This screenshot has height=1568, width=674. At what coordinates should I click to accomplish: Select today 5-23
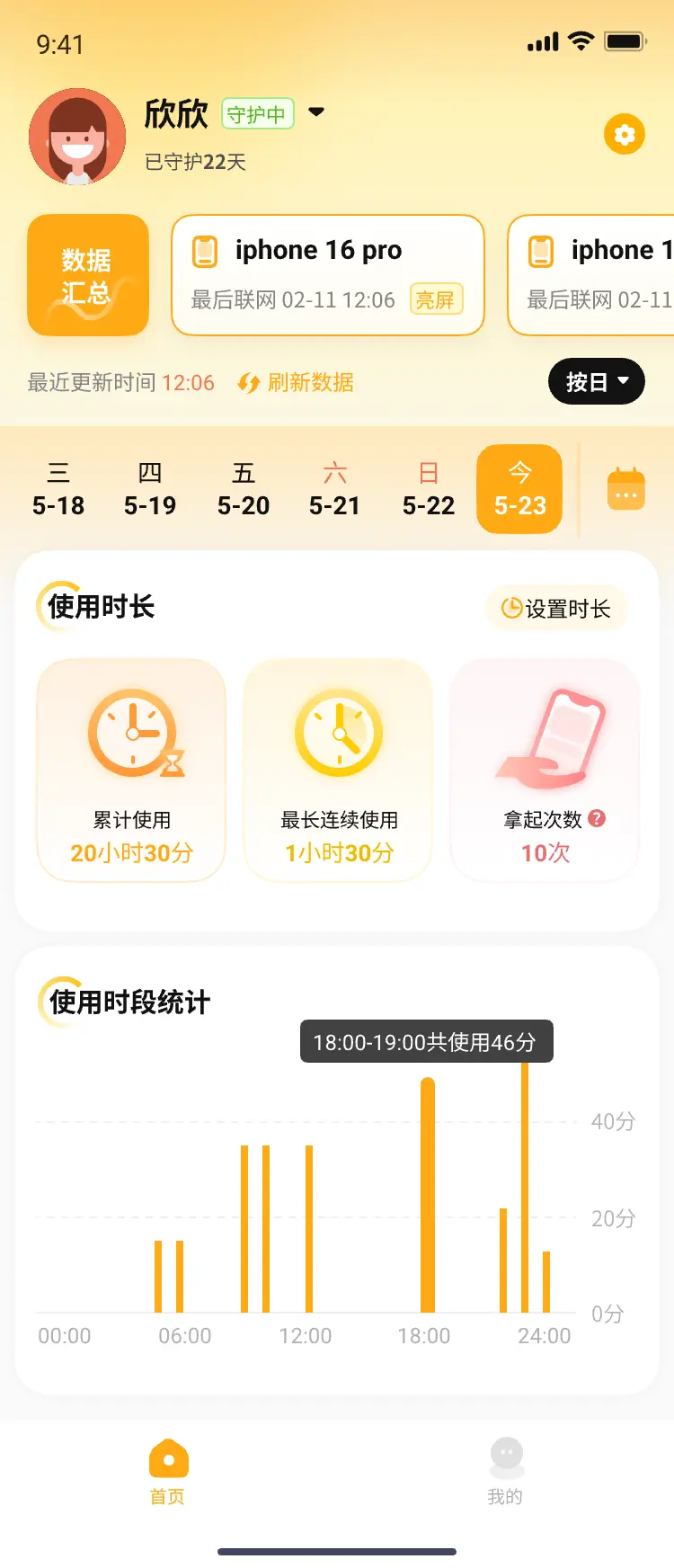tap(519, 489)
